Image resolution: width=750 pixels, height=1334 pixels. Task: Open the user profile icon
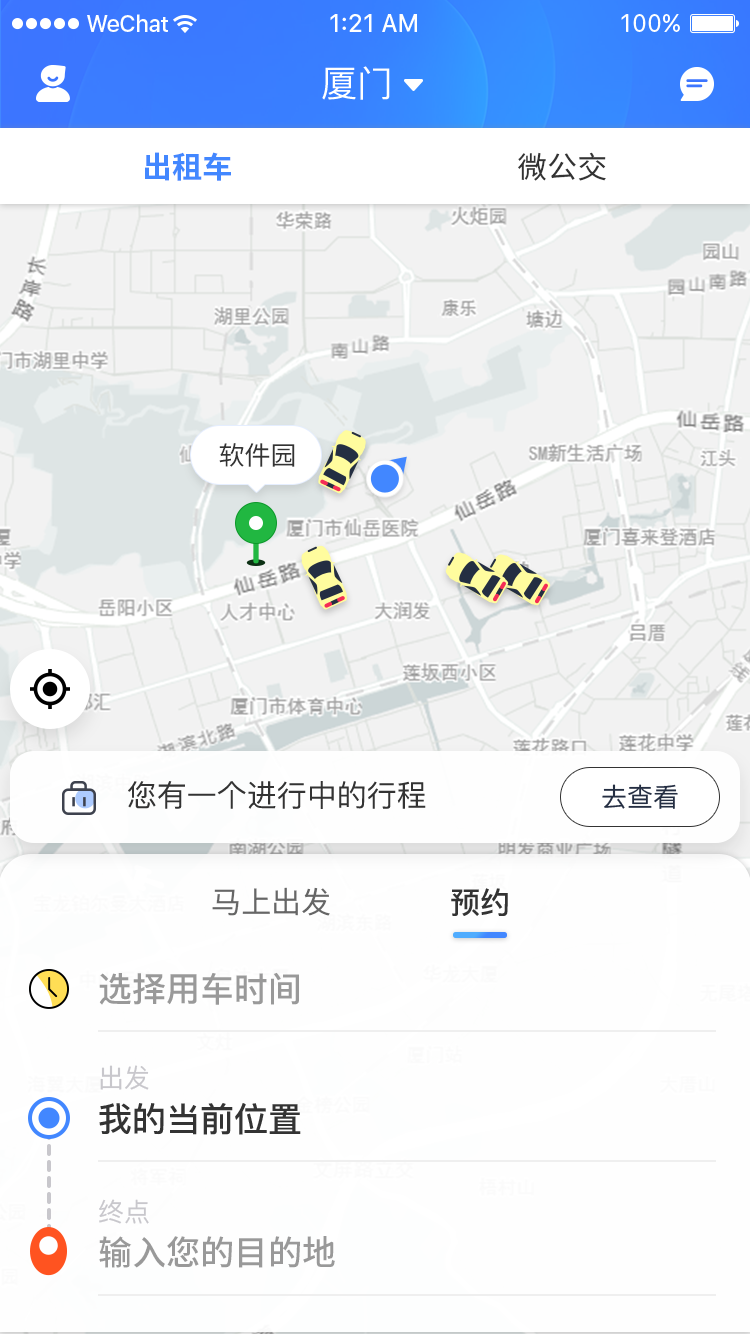53,84
